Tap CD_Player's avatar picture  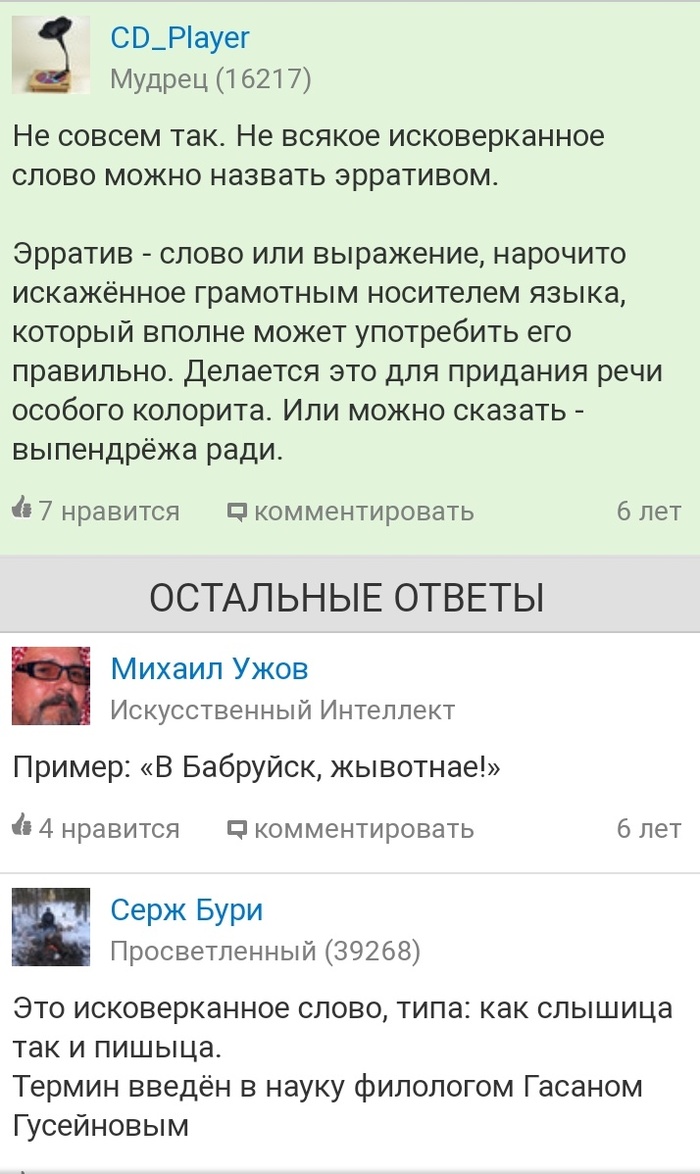click(51, 55)
